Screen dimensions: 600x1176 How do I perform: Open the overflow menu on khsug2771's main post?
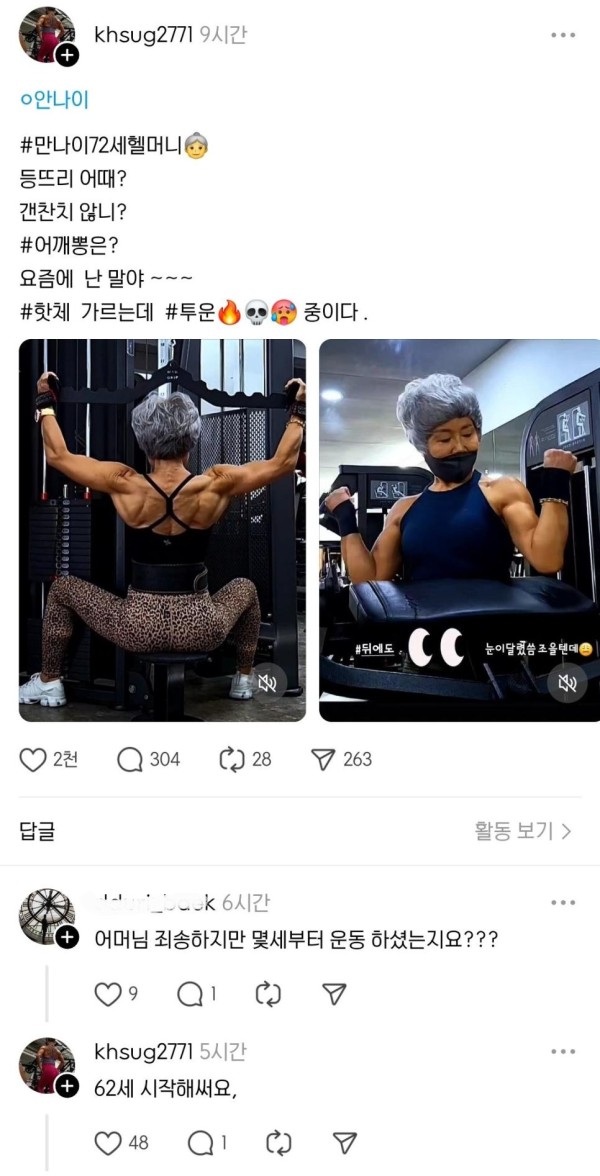point(563,36)
